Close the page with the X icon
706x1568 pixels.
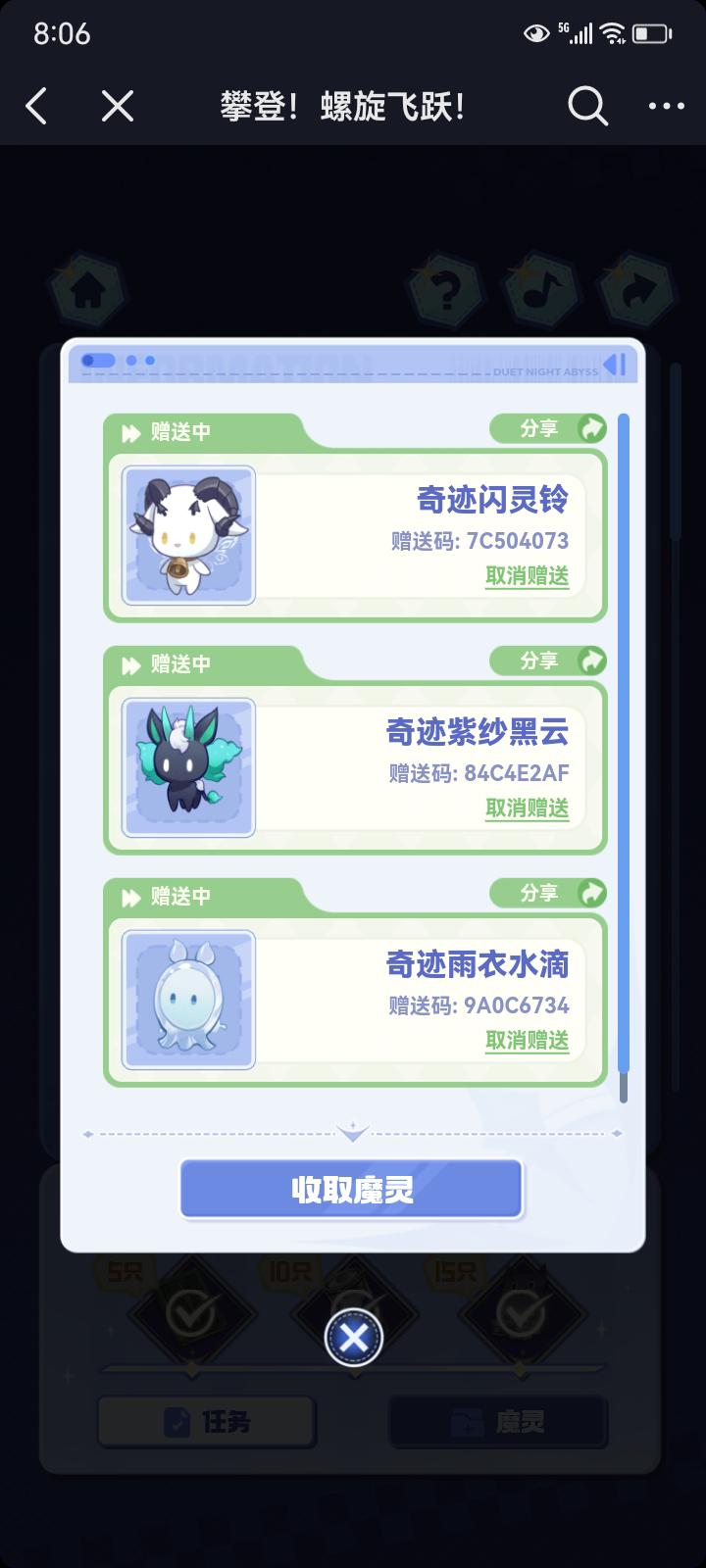pyautogui.click(x=118, y=106)
